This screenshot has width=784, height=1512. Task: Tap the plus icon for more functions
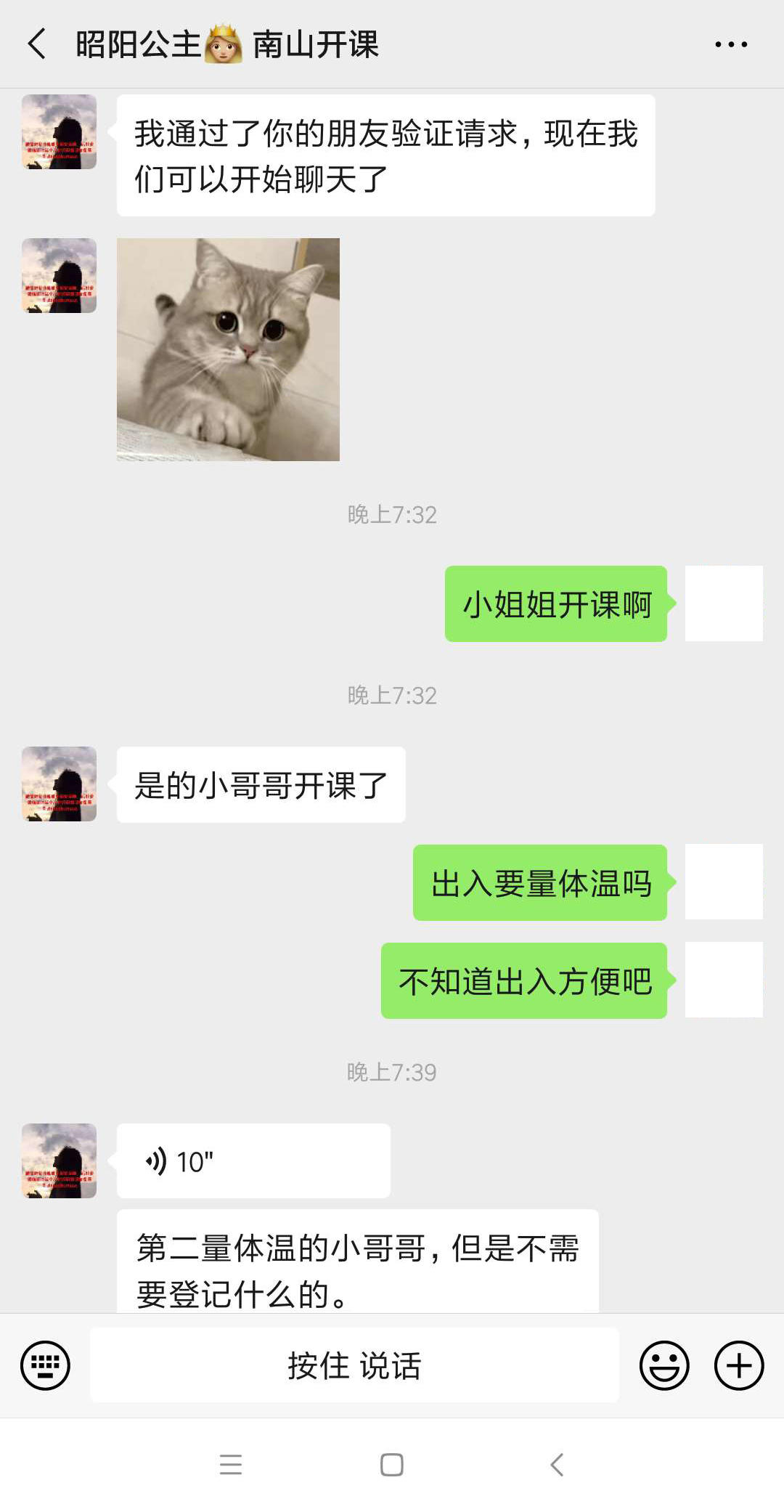tap(741, 1364)
